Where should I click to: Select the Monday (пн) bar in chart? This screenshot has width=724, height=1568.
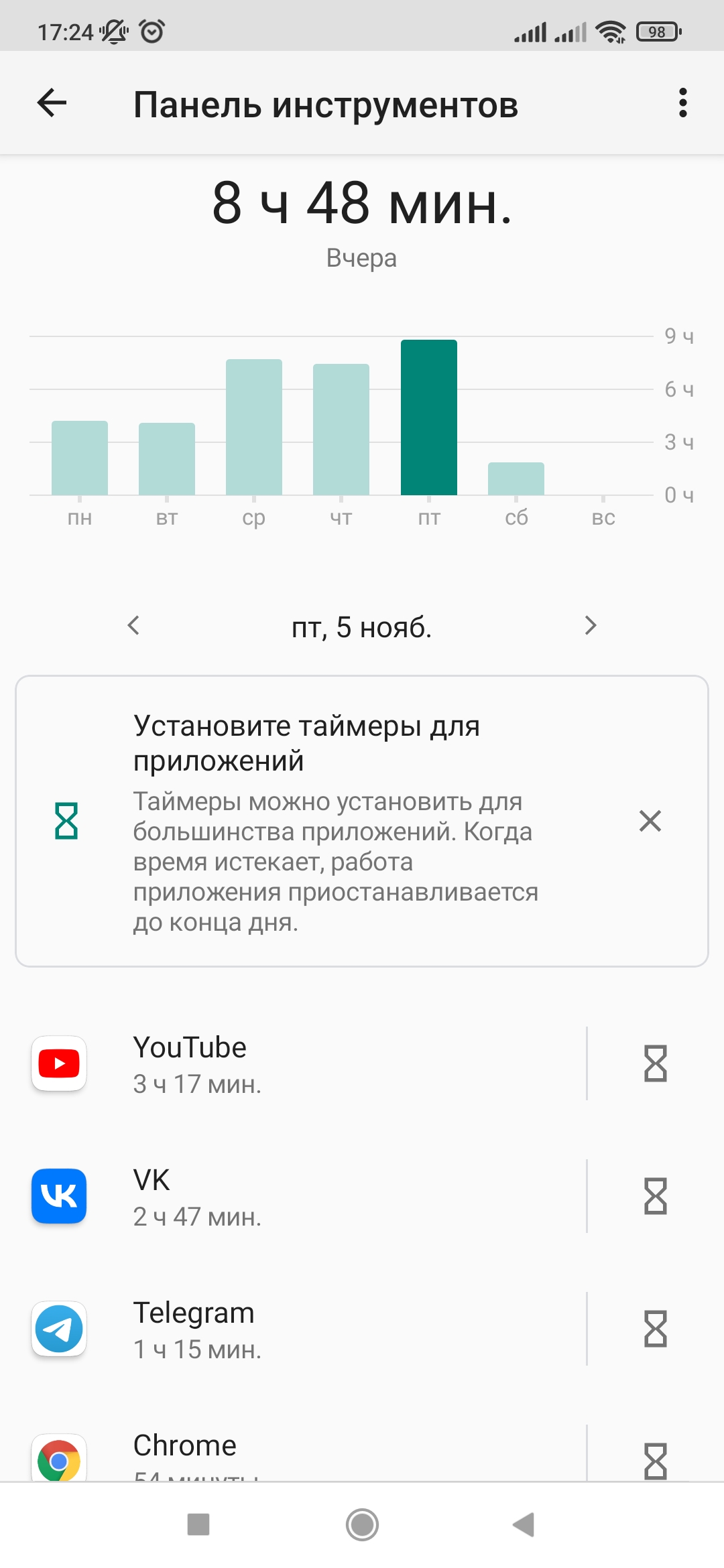pos(80,458)
